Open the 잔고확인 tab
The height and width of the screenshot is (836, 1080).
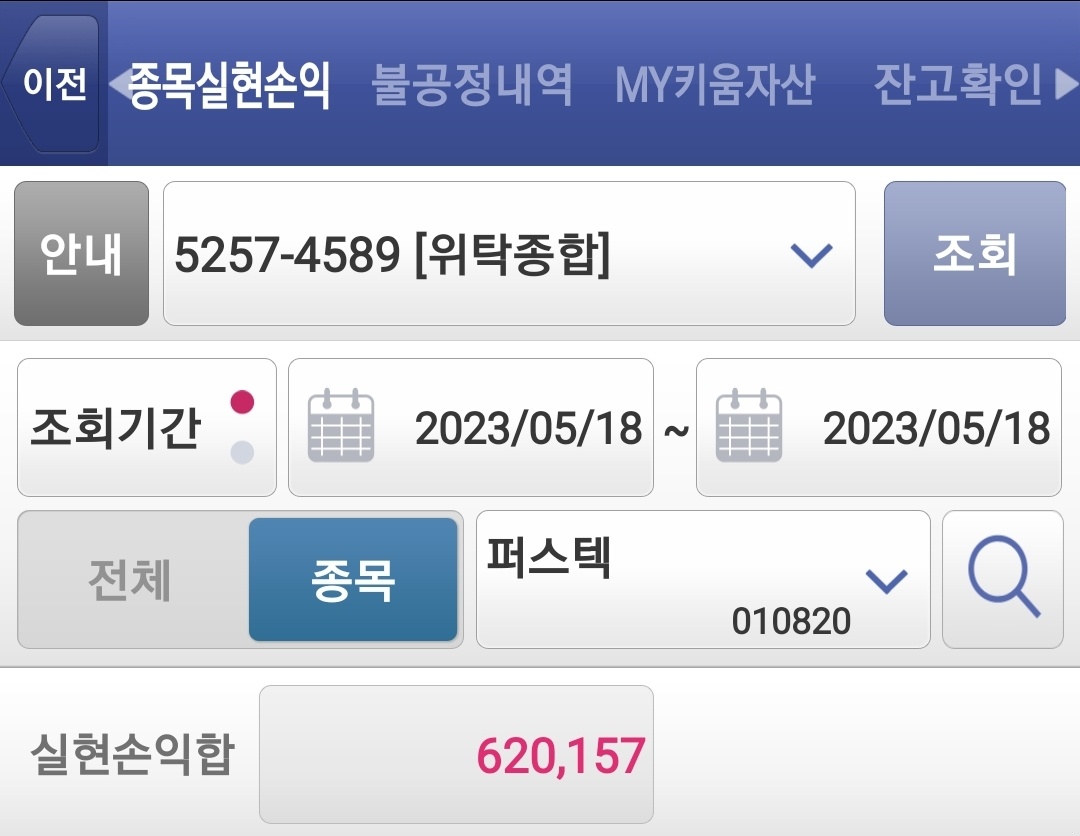pos(957,85)
